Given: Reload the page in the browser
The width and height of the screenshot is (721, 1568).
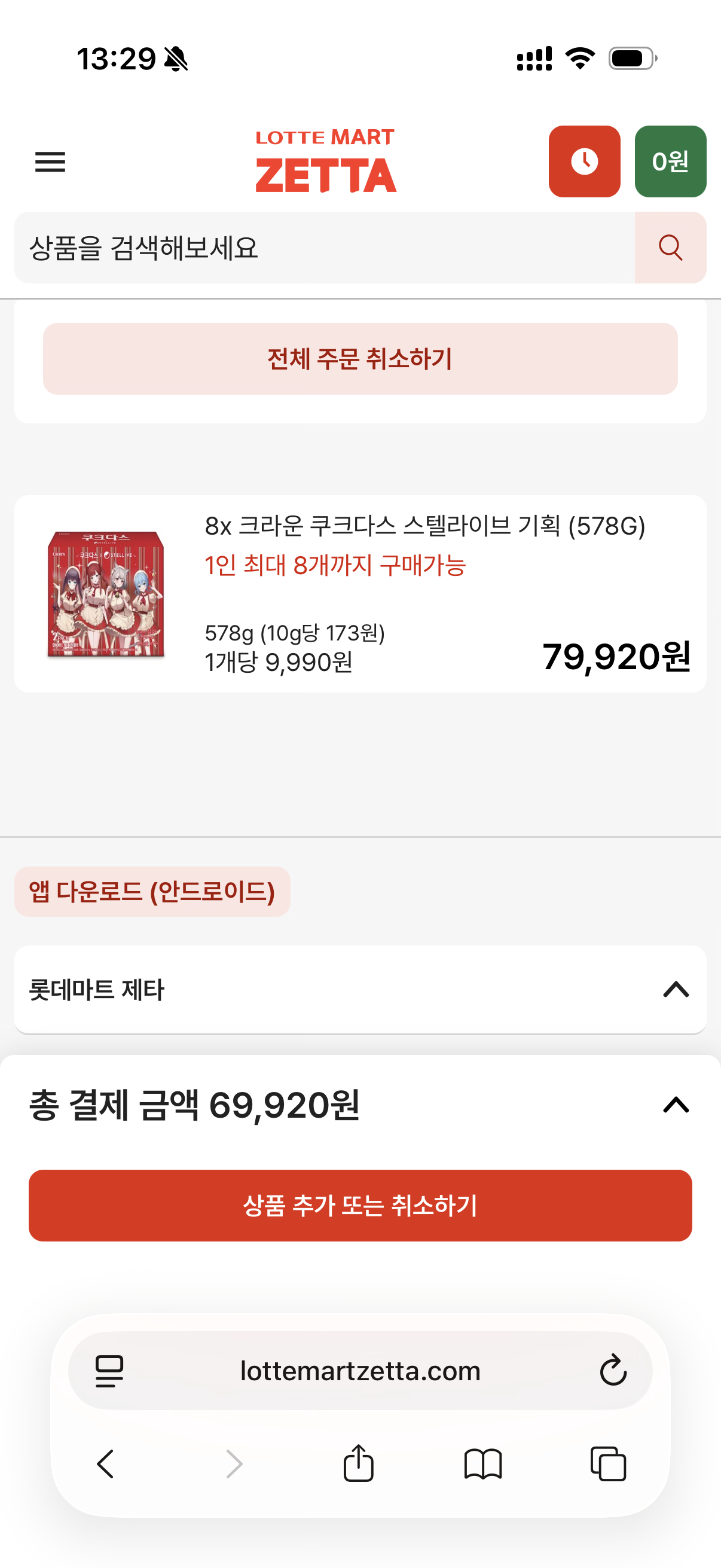Looking at the screenshot, I should [x=613, y=1371].
